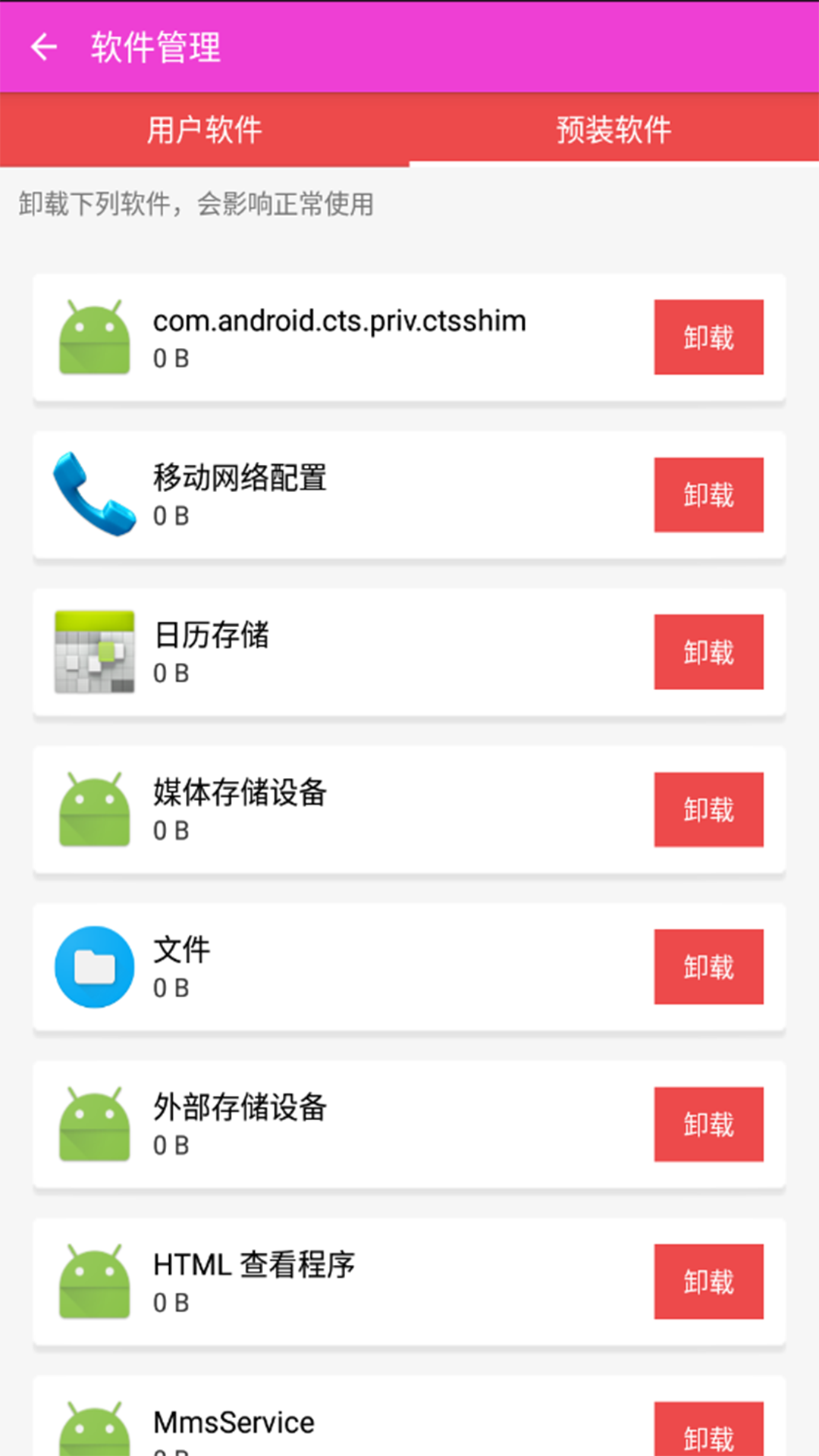Screen dimensions: 819x1456
Task: Open the 用户软件 tab
Action: [203, 130]
